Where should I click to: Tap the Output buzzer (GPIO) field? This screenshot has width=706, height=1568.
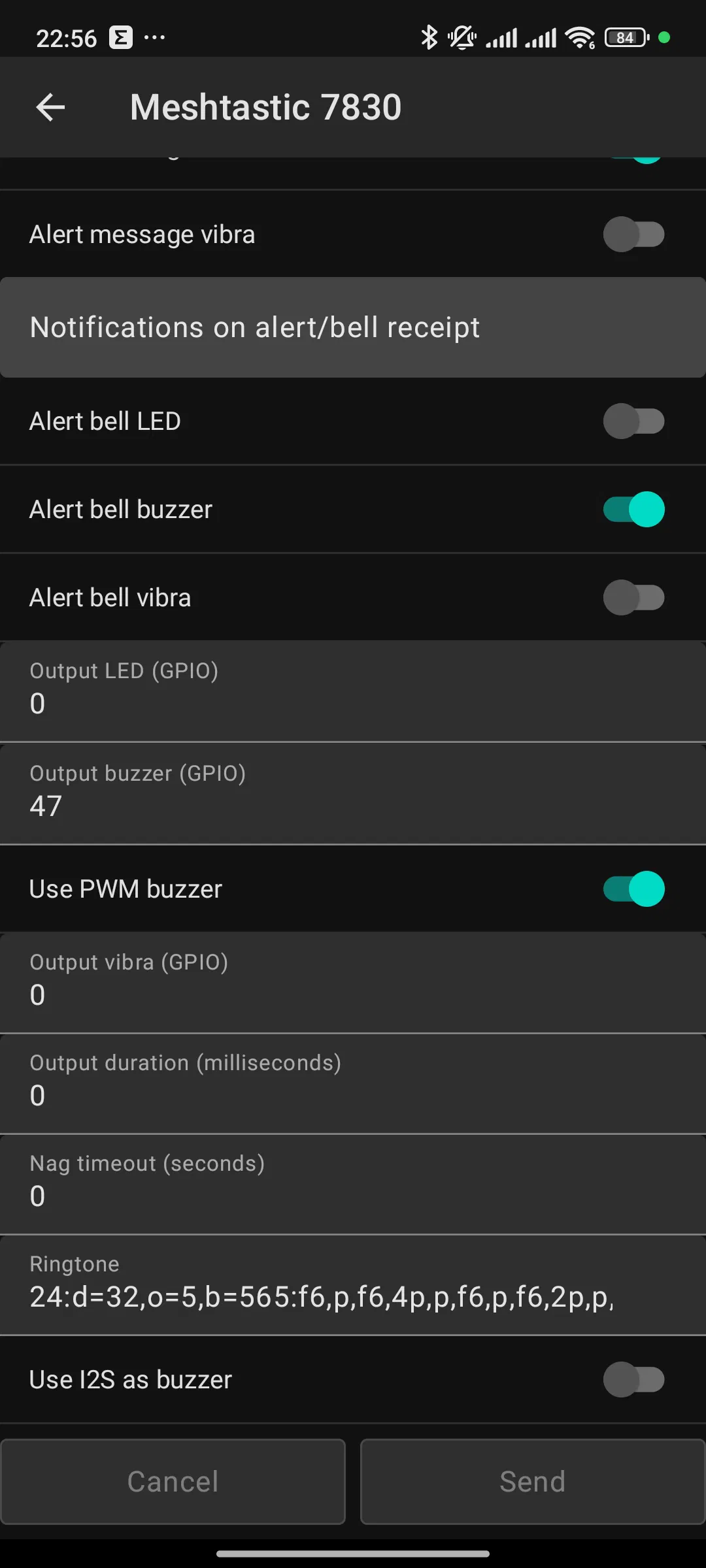[x=353, y=794]
